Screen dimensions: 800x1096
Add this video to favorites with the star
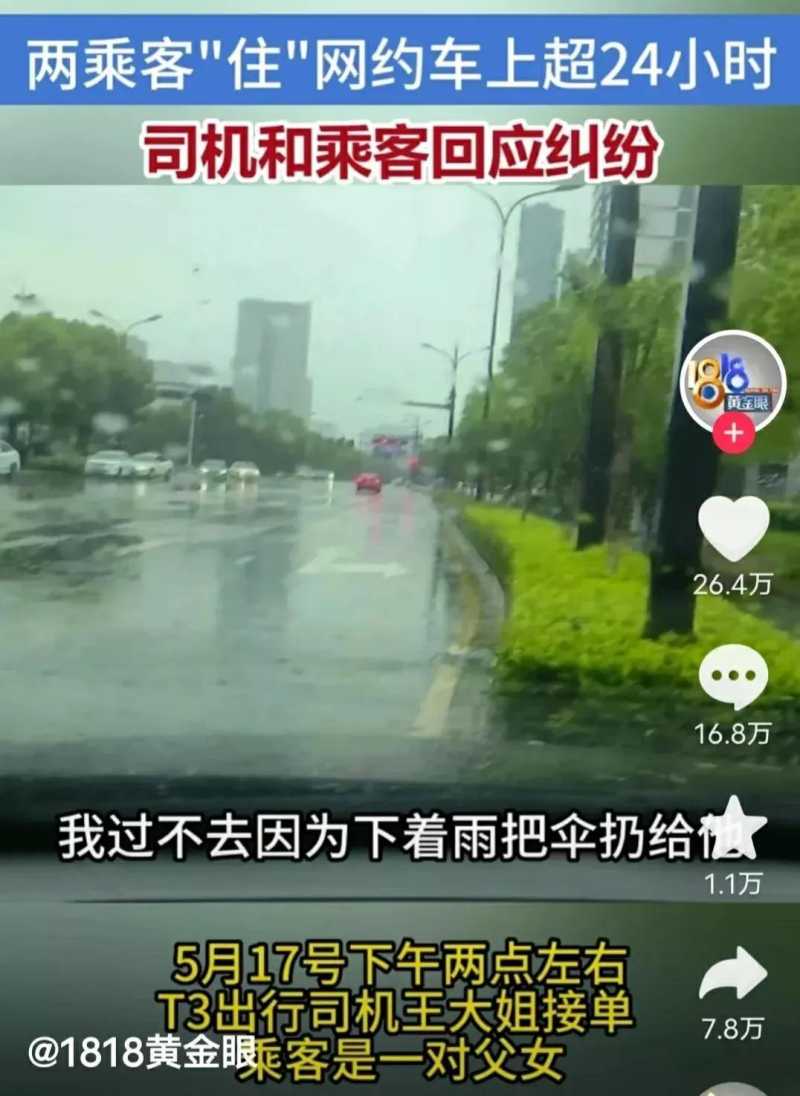coord(737,828)
